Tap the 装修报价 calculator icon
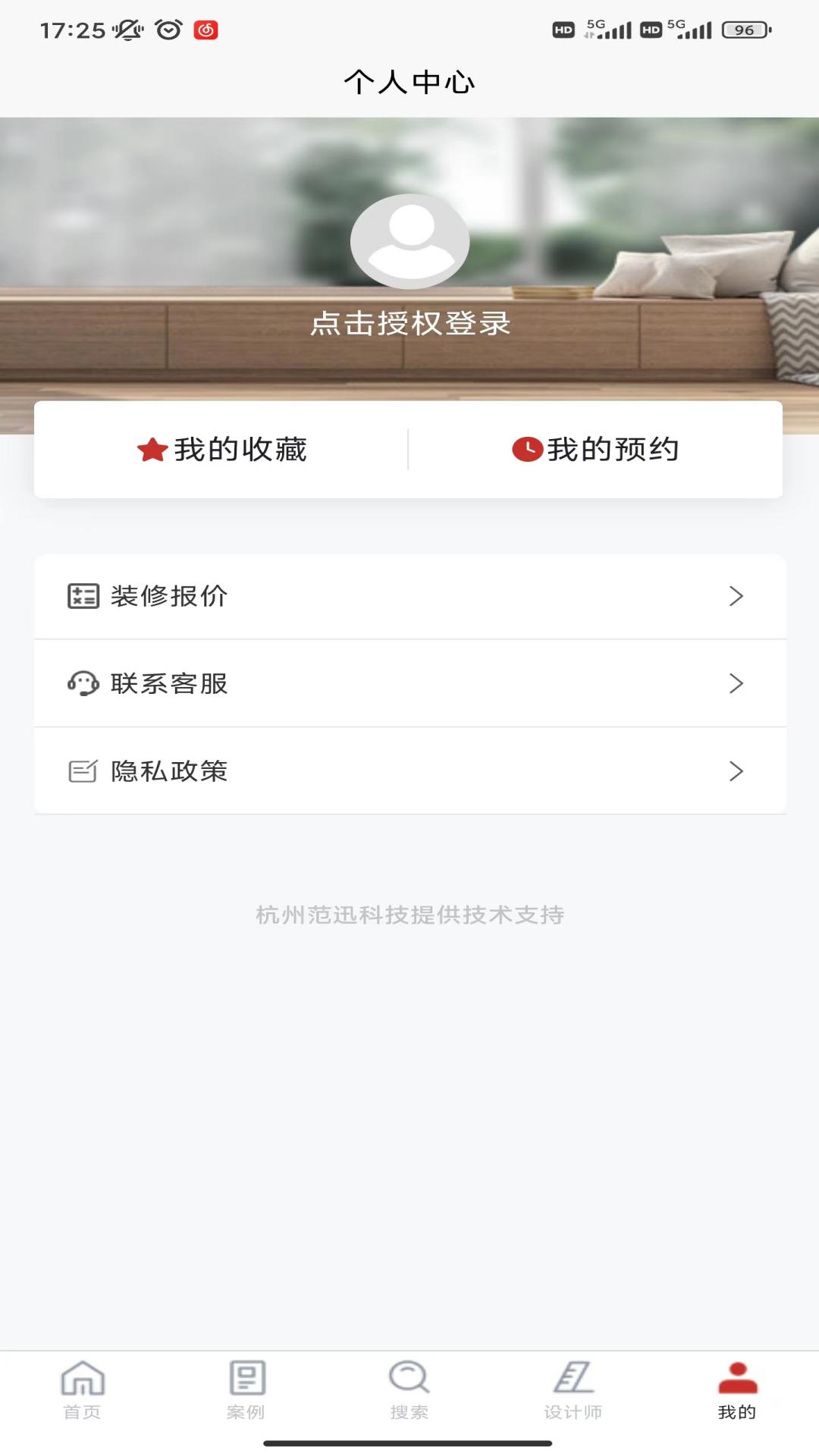 point(83,596)
